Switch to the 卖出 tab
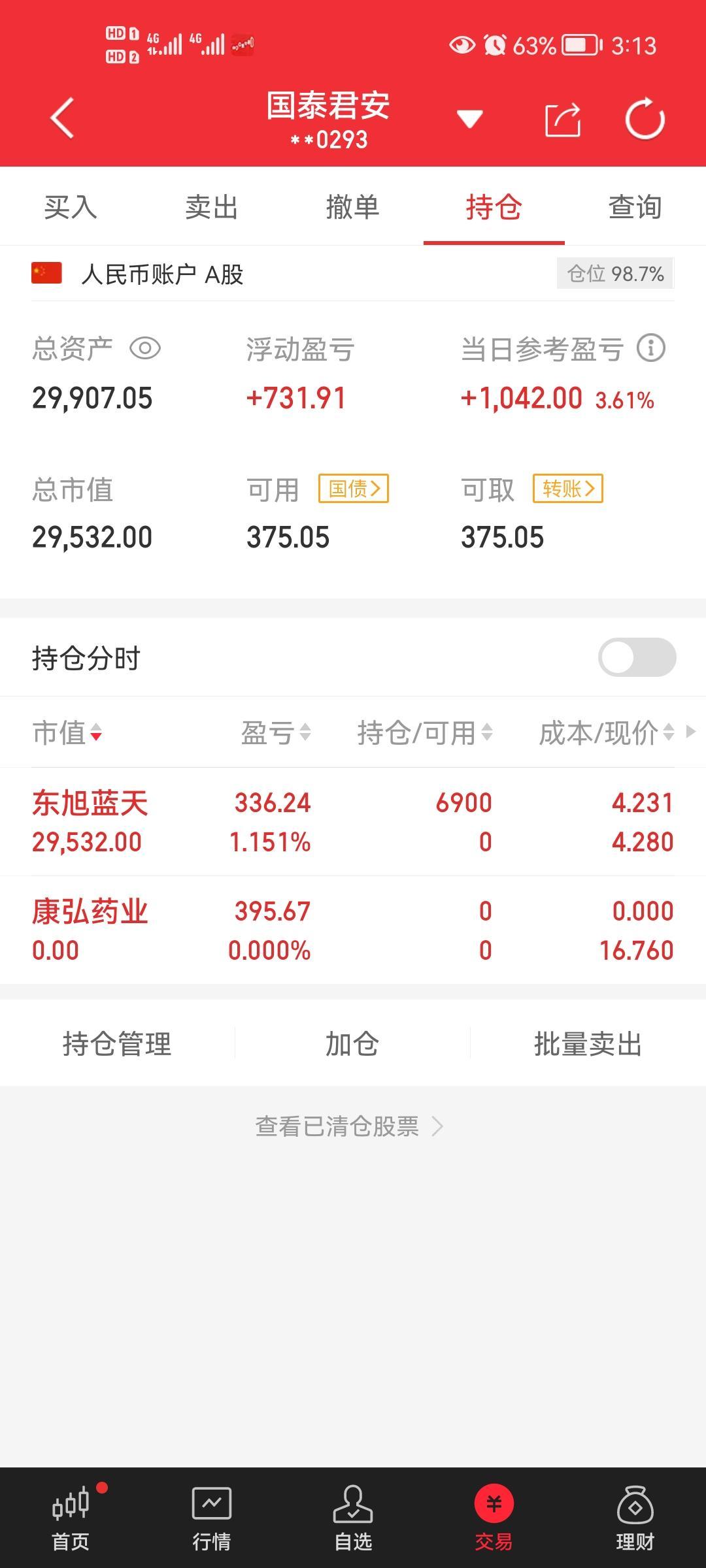Image resolution: width=706 pixels, height=1568 pixels. pos(212,207)
